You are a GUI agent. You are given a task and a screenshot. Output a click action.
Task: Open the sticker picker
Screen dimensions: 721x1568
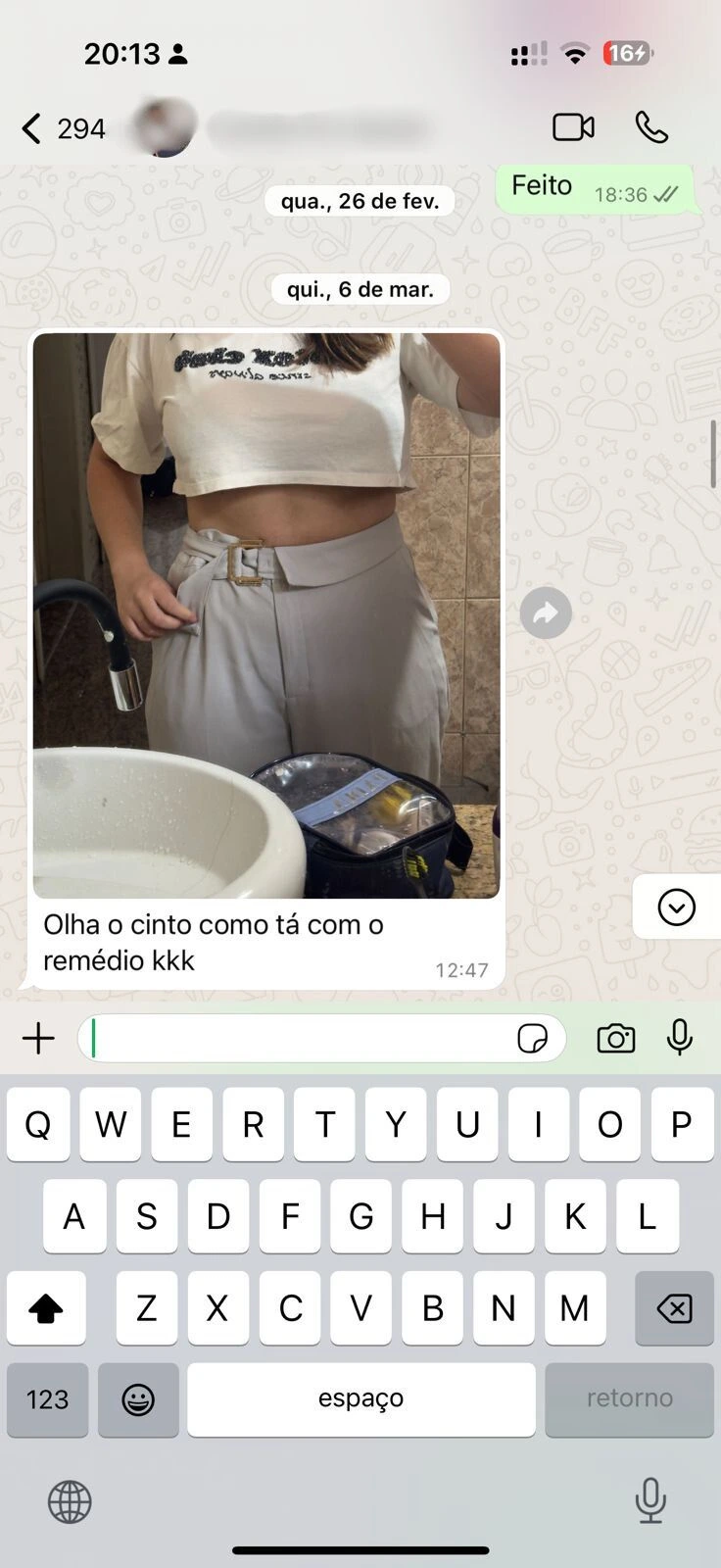[532, 1038]
